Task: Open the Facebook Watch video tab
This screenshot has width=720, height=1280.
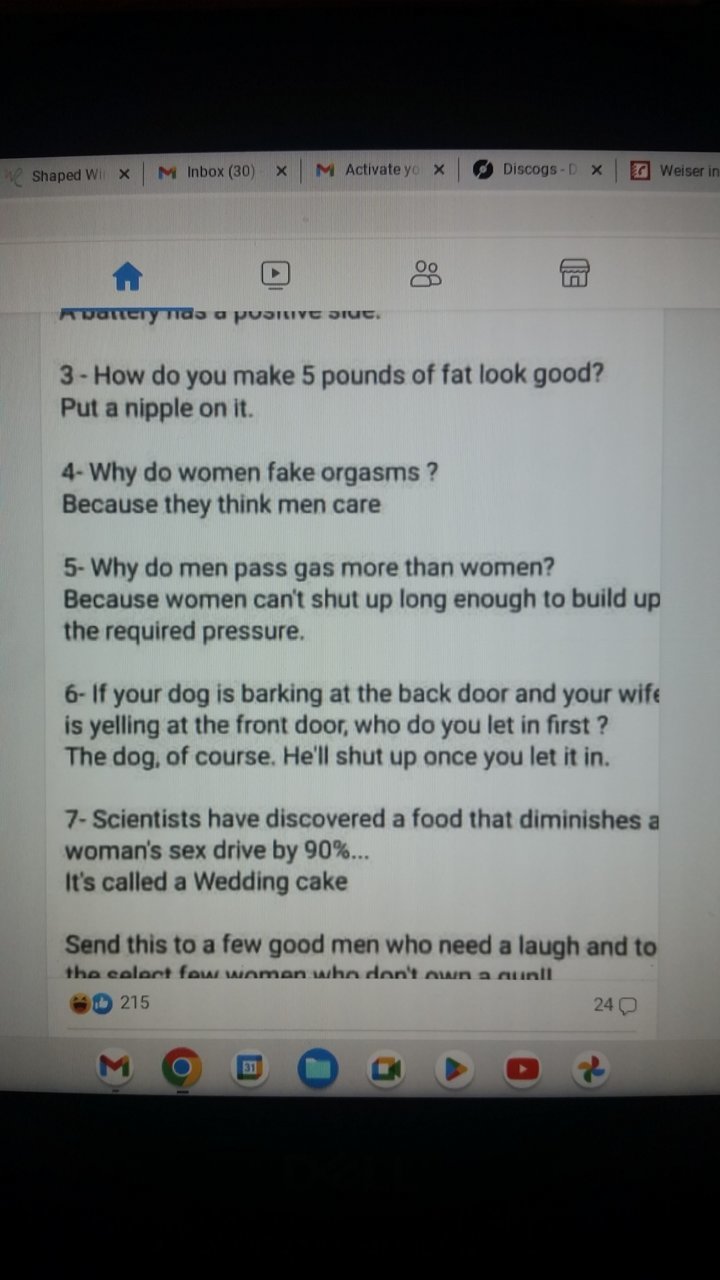Action: 275,273
